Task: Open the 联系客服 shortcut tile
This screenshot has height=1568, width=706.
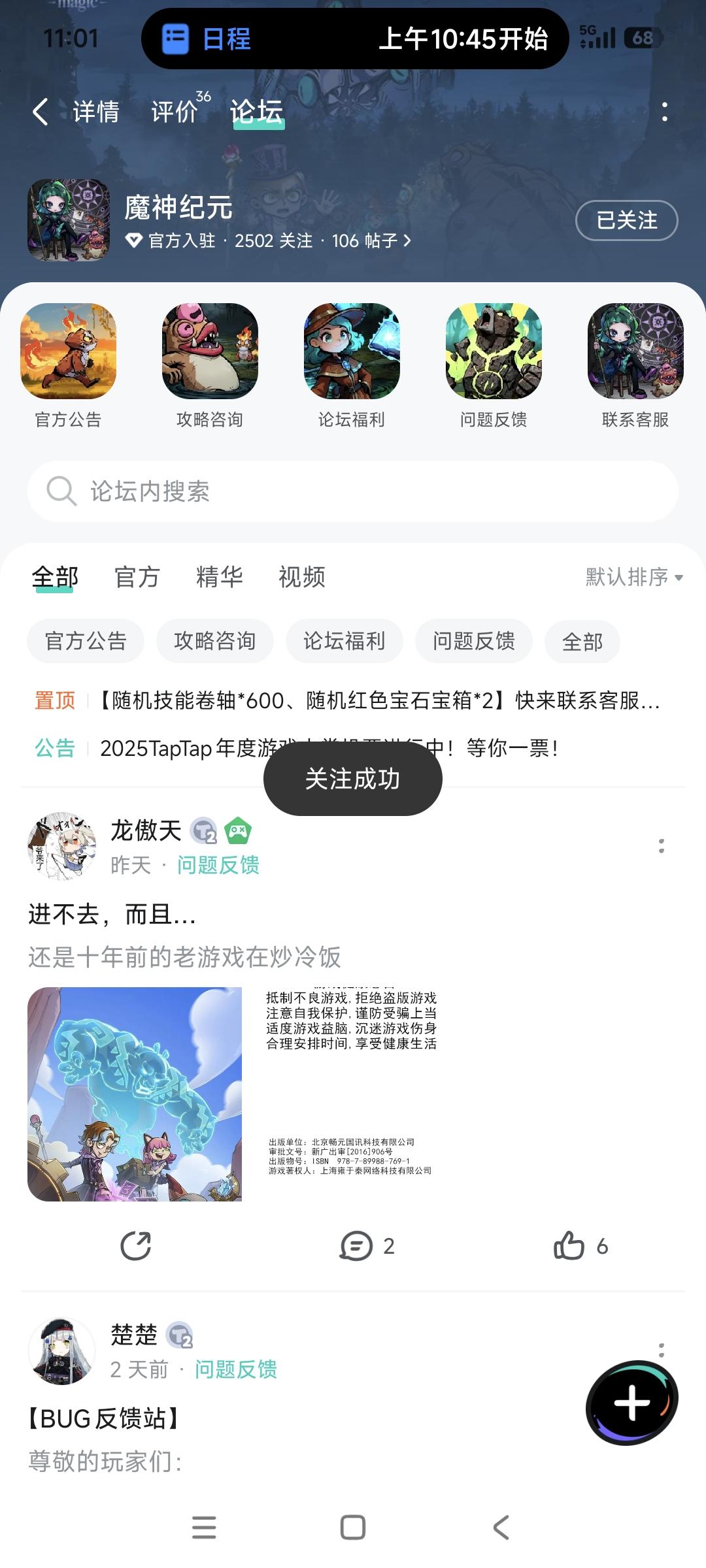Action: [x=635, y=366]
